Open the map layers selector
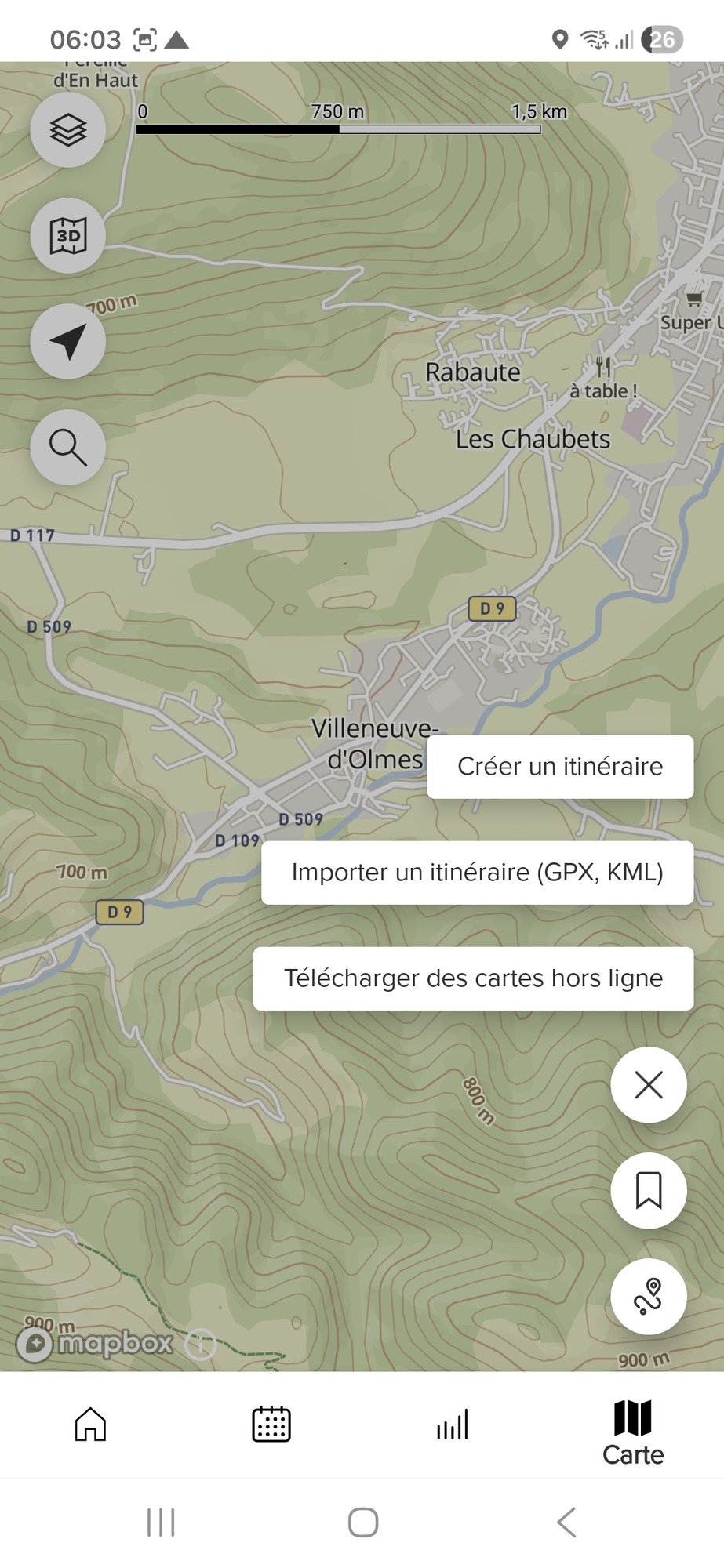 click(x=68, y=129)
